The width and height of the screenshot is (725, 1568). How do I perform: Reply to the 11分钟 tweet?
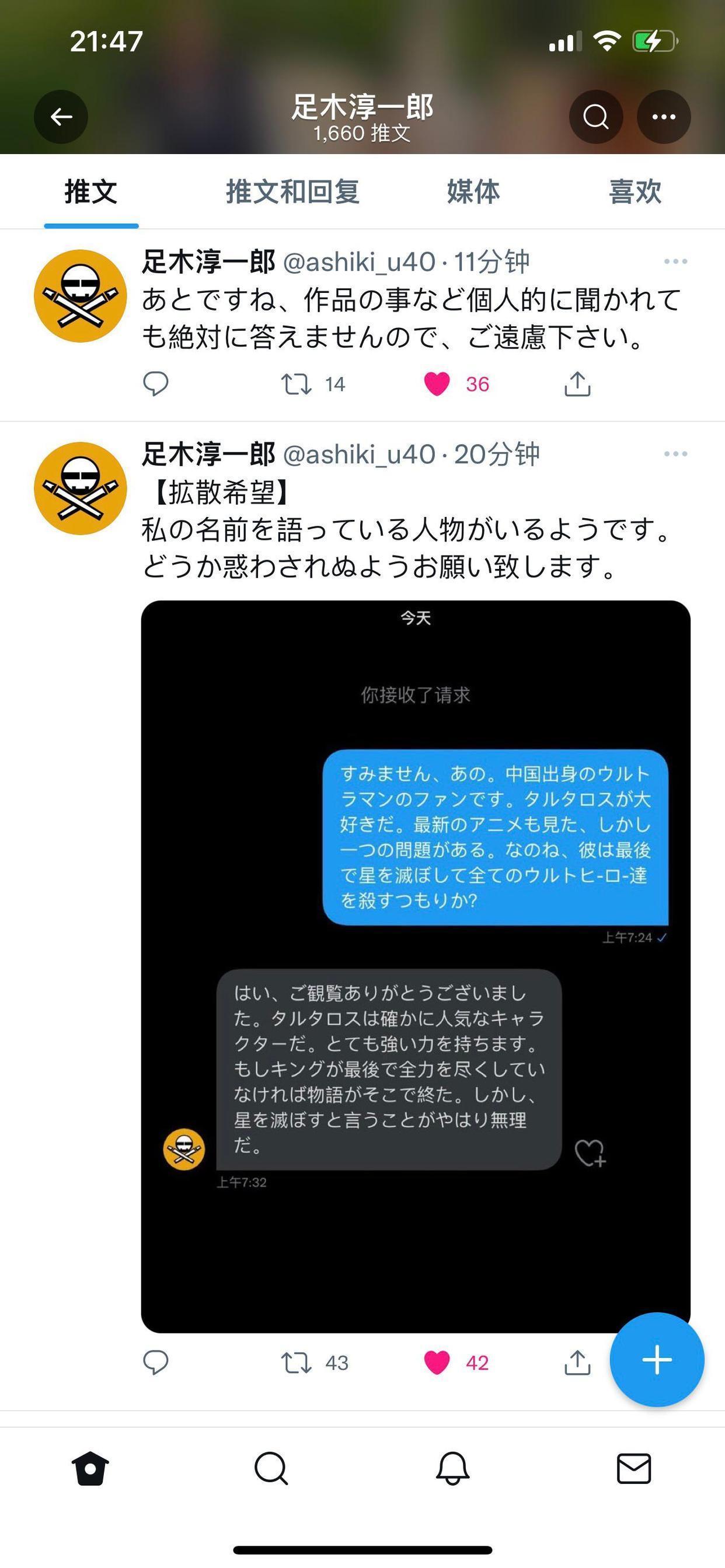tap(156, 383)
